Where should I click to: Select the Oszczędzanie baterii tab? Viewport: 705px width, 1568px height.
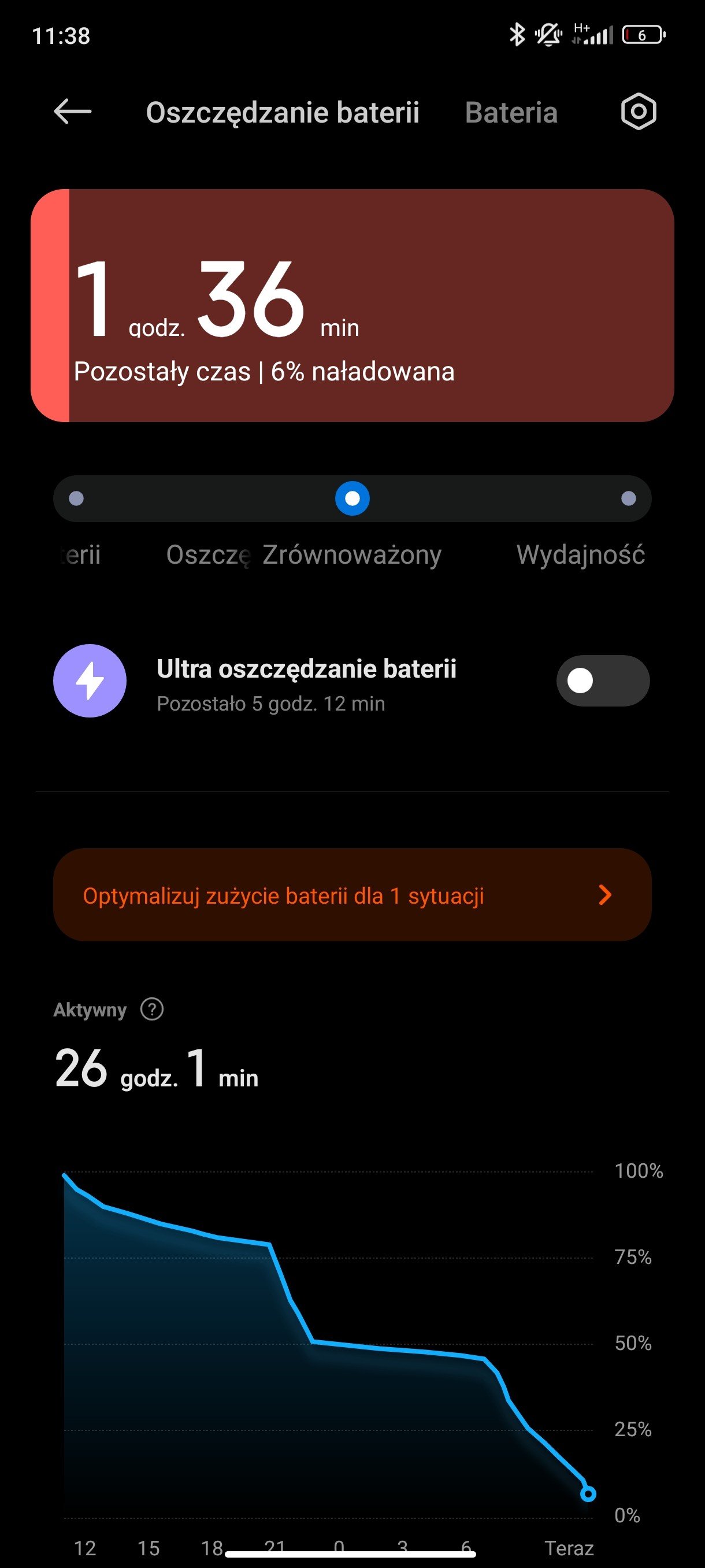283,113
